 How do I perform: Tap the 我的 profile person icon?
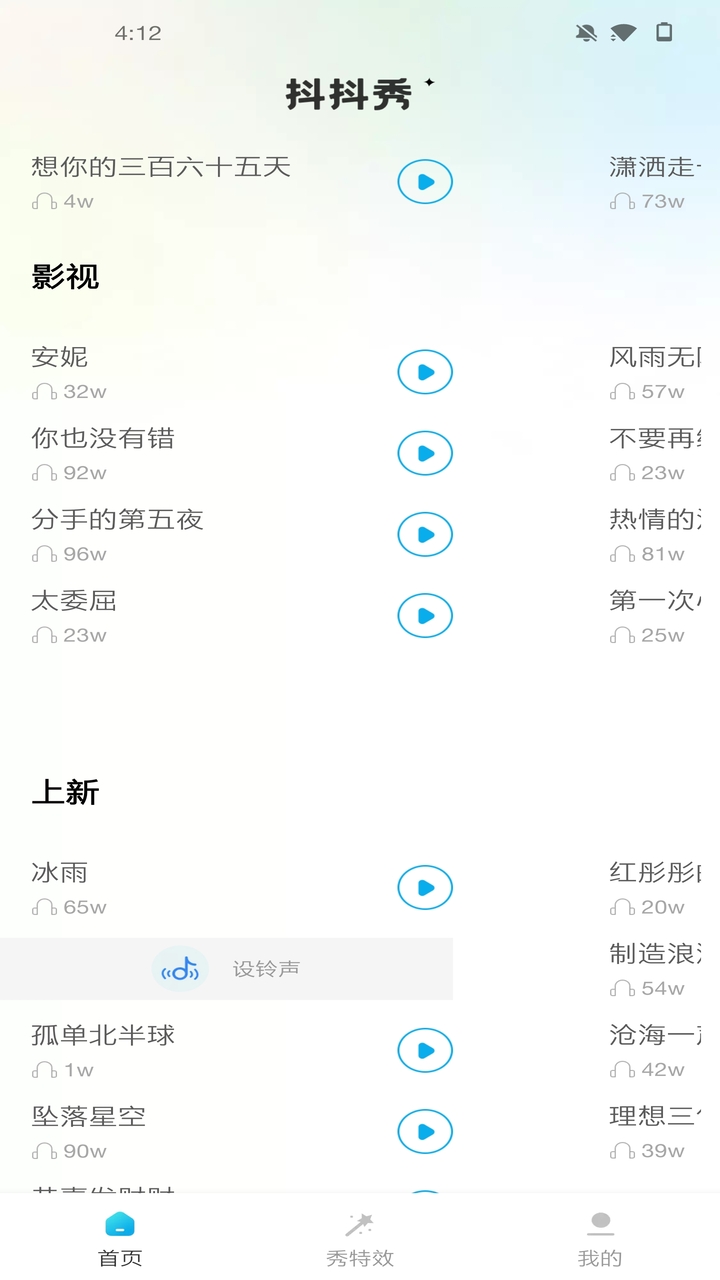(599, 1221)
